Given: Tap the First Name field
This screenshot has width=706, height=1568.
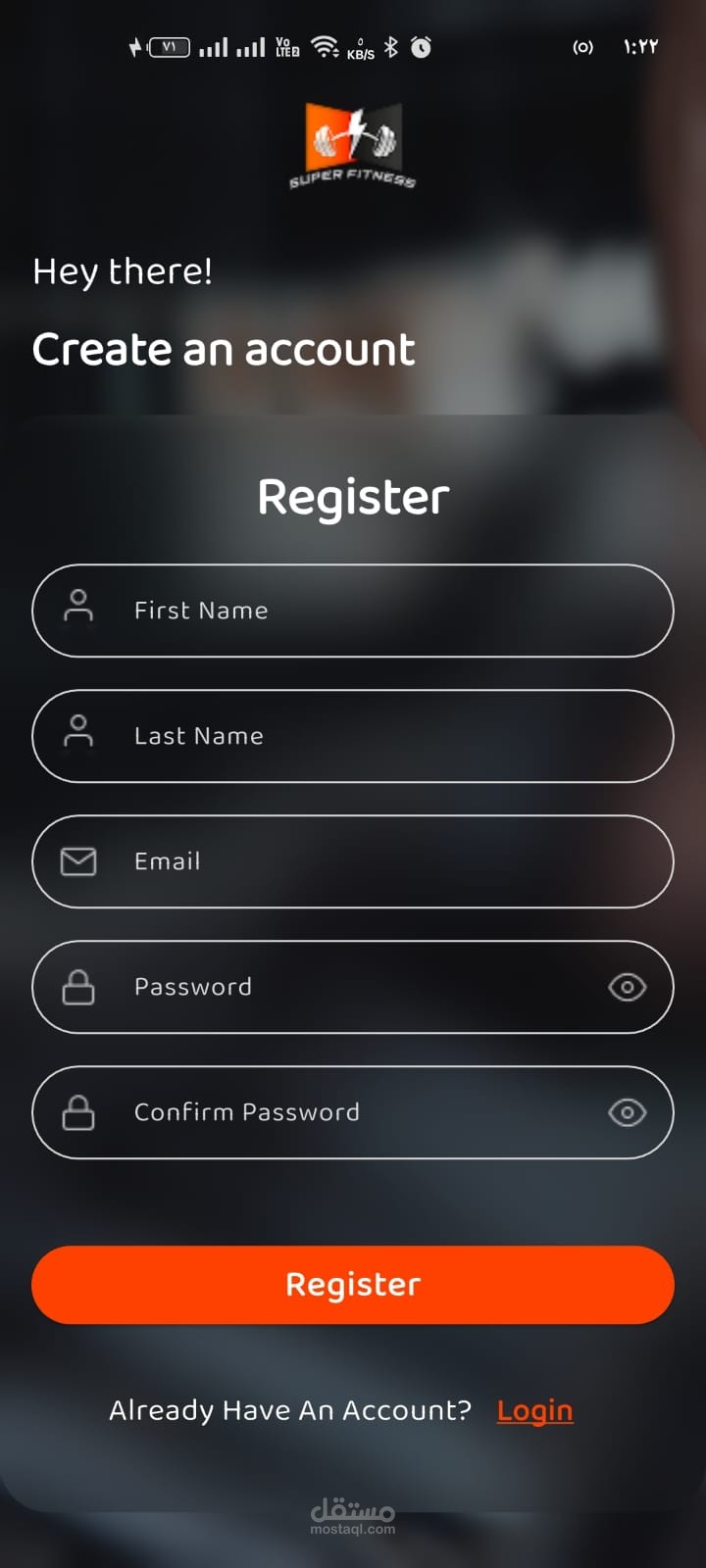Looking at the screenshot, I should [353, 611].
